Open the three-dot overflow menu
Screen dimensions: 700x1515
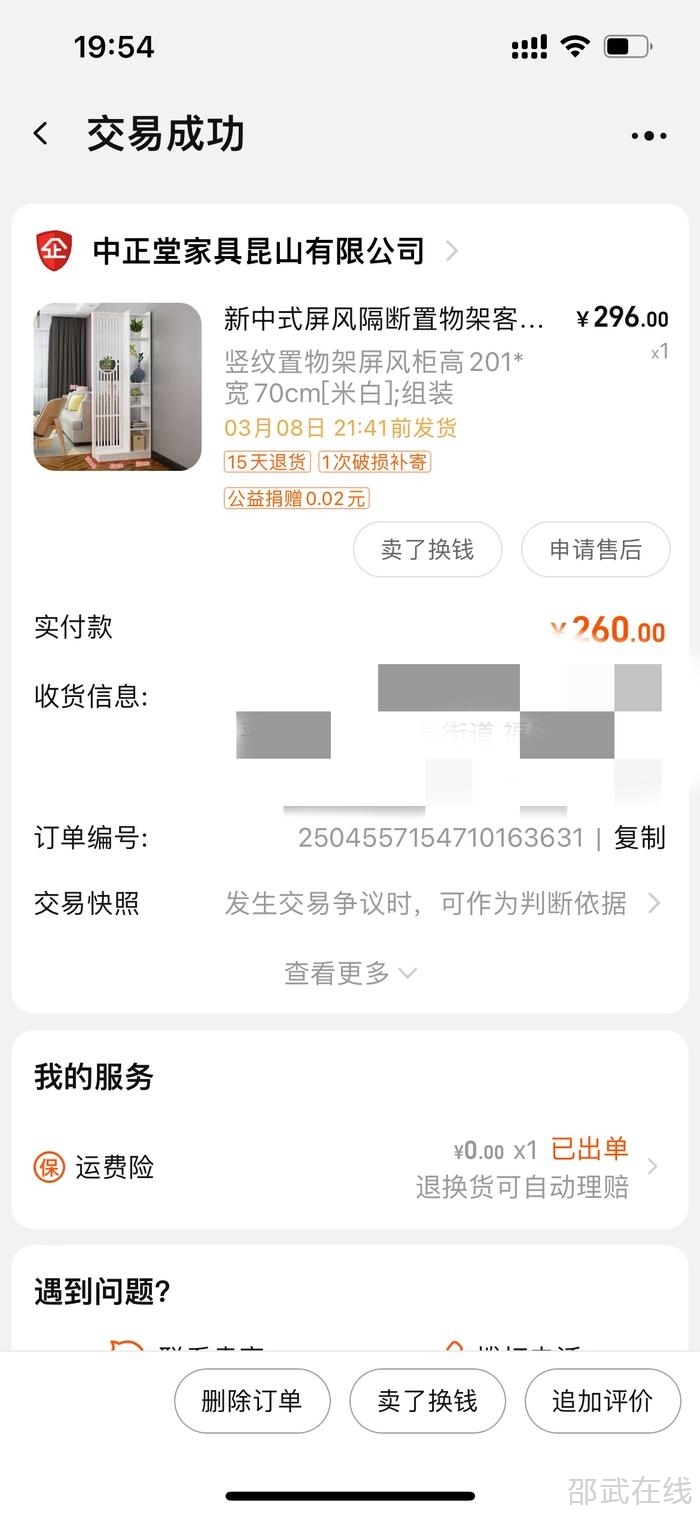pos(648,136)
